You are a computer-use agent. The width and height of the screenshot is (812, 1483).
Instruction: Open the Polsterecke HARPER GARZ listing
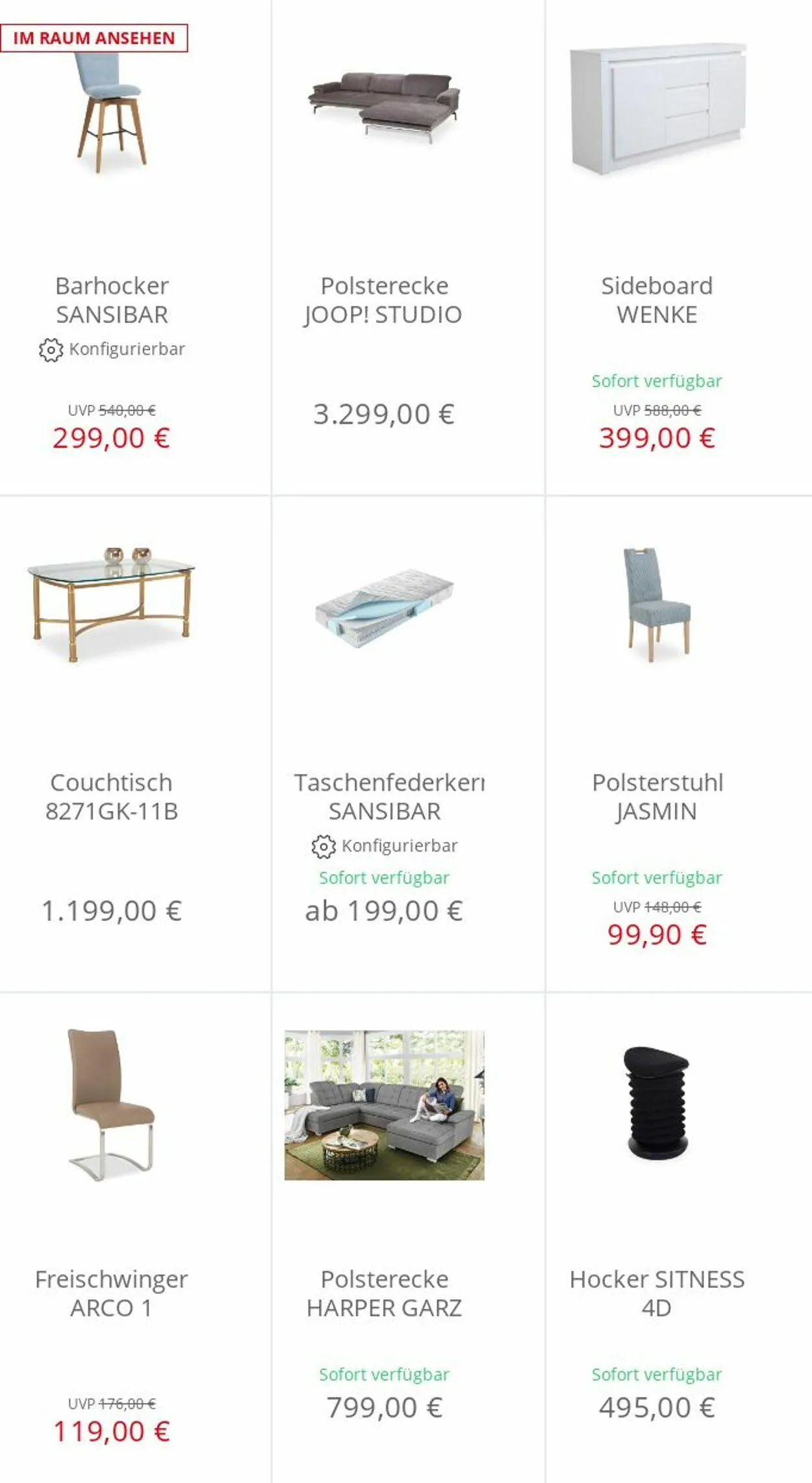click(385, 1293)
